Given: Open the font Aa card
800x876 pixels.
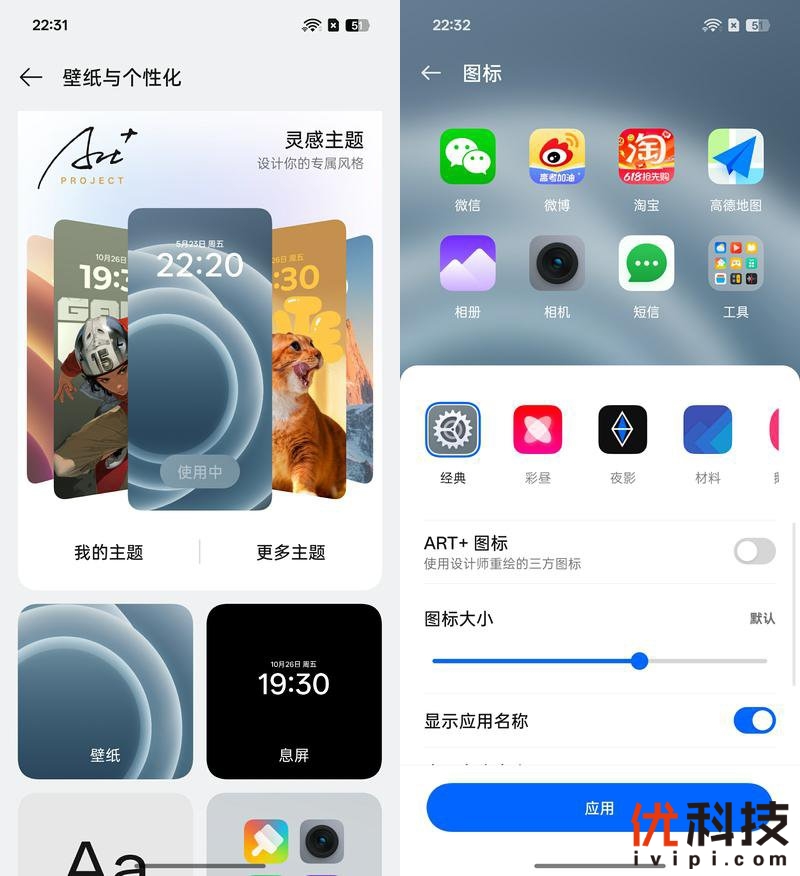Looking at the screenshot, I should (105, 835).
